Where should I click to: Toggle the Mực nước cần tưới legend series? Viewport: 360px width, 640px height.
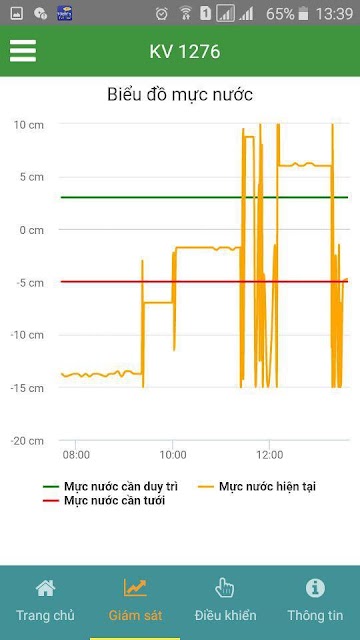104,500
